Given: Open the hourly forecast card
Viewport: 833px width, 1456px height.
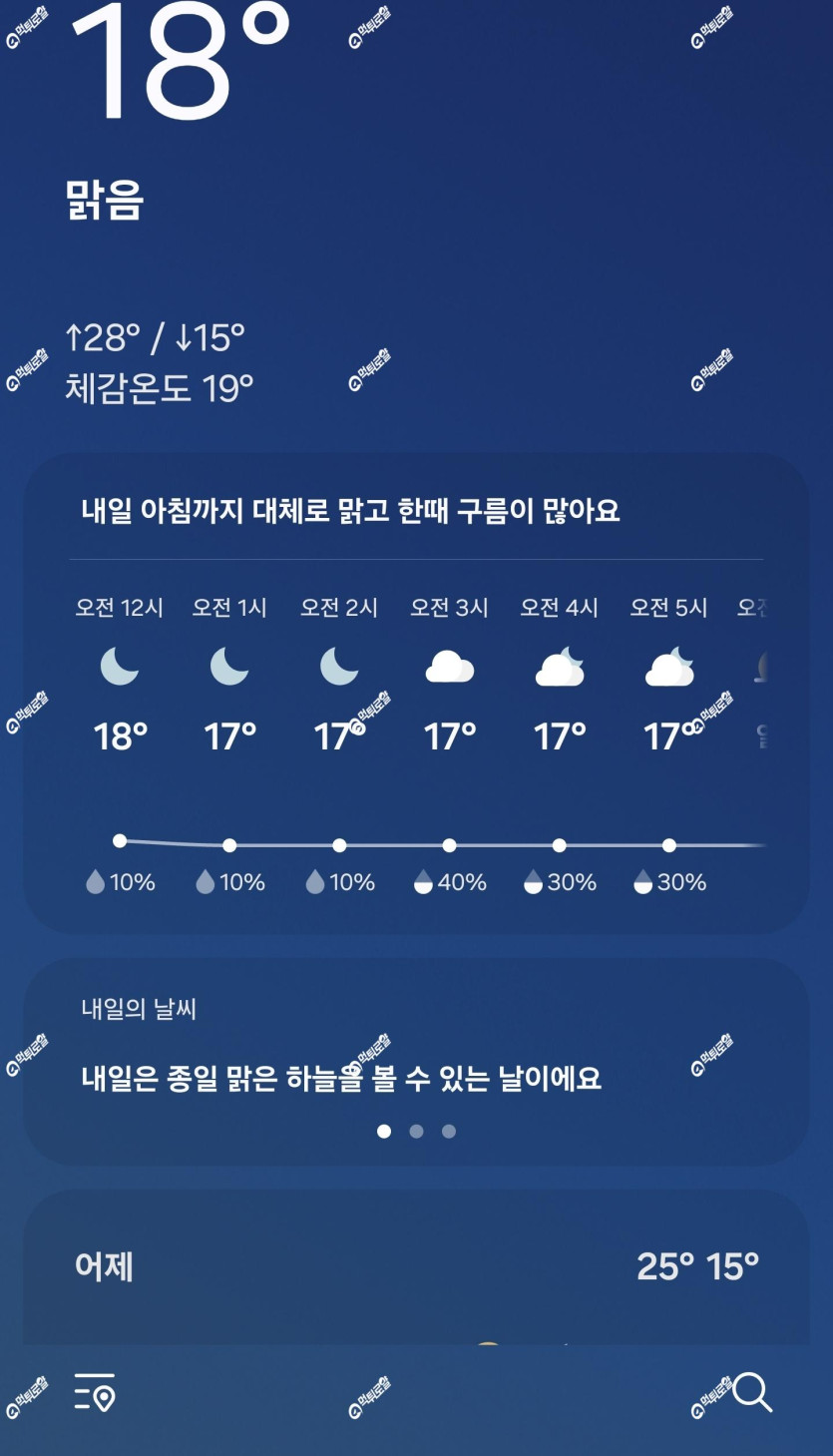Looking at the screenshot, I should [x=416, y=695].
